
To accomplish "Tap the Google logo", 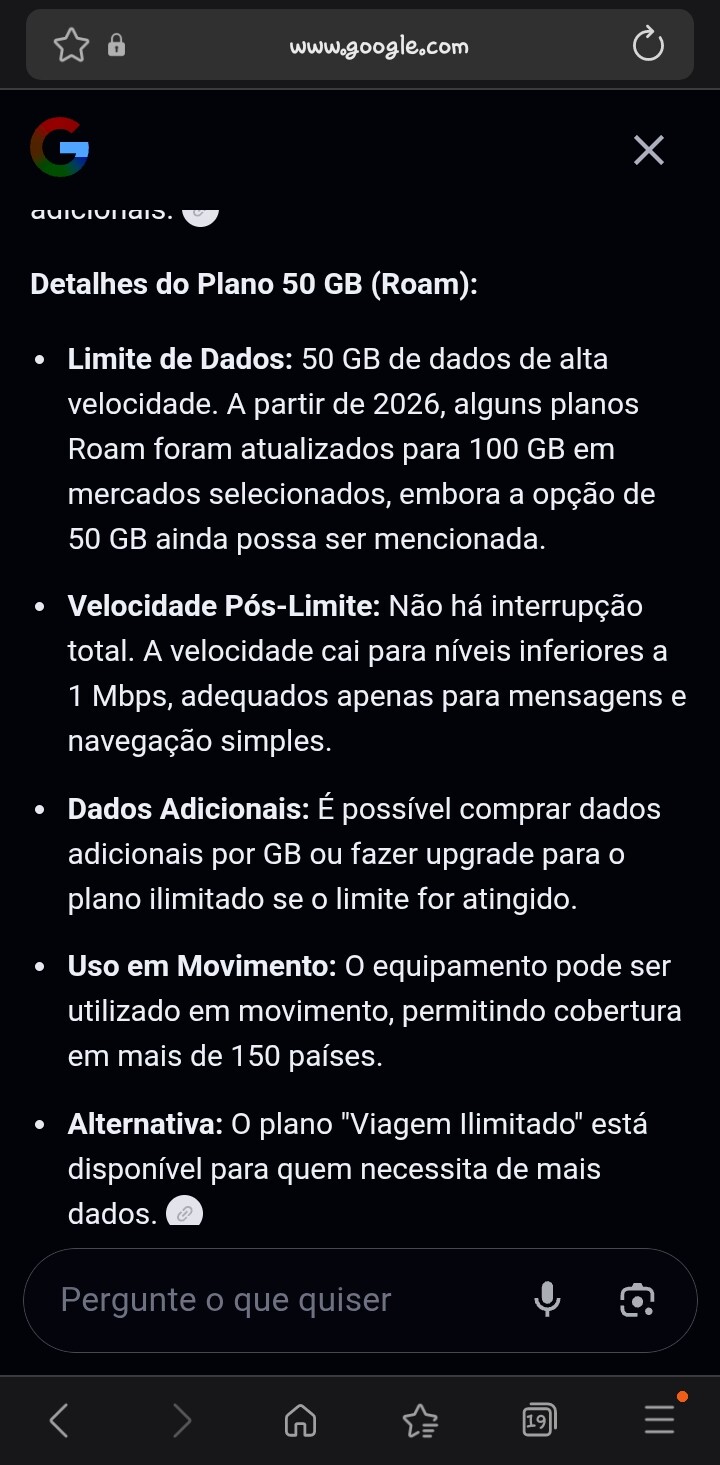I will coord(59,148).
